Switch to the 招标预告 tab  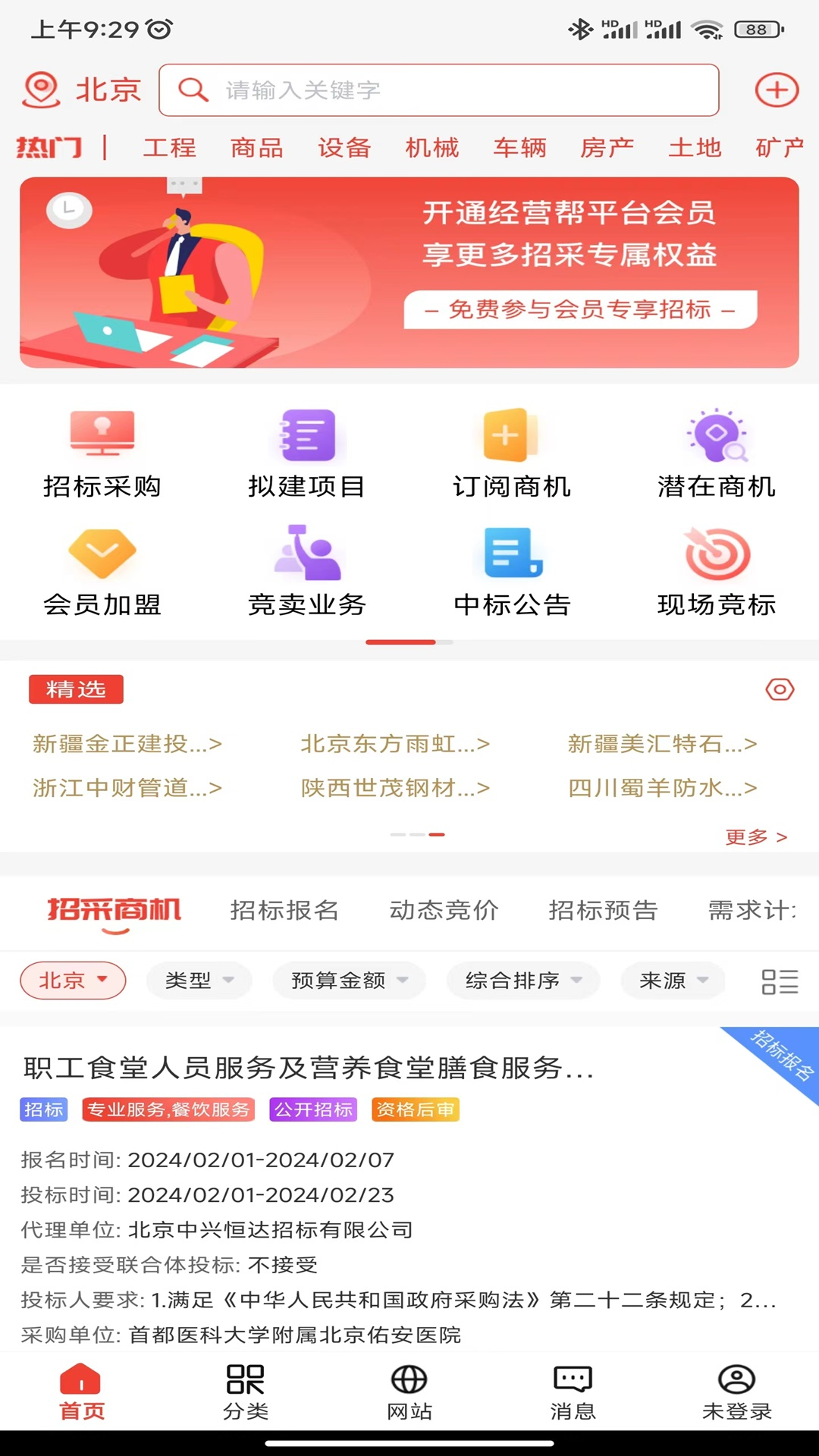coord(603,910)
